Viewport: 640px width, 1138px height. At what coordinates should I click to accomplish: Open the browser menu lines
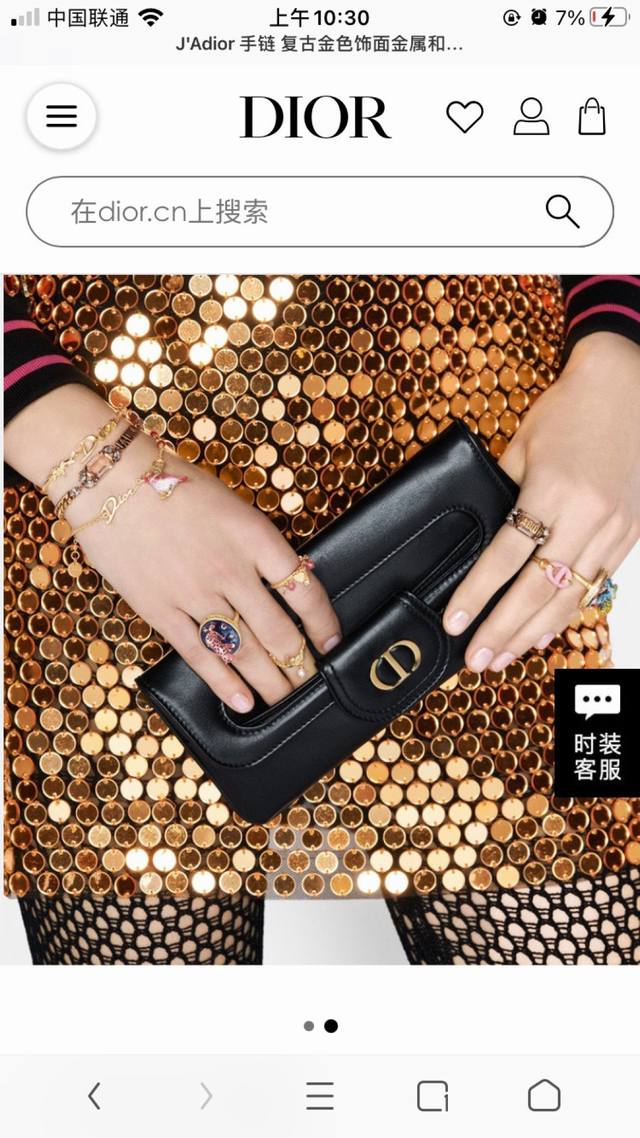coord(320,1096)
